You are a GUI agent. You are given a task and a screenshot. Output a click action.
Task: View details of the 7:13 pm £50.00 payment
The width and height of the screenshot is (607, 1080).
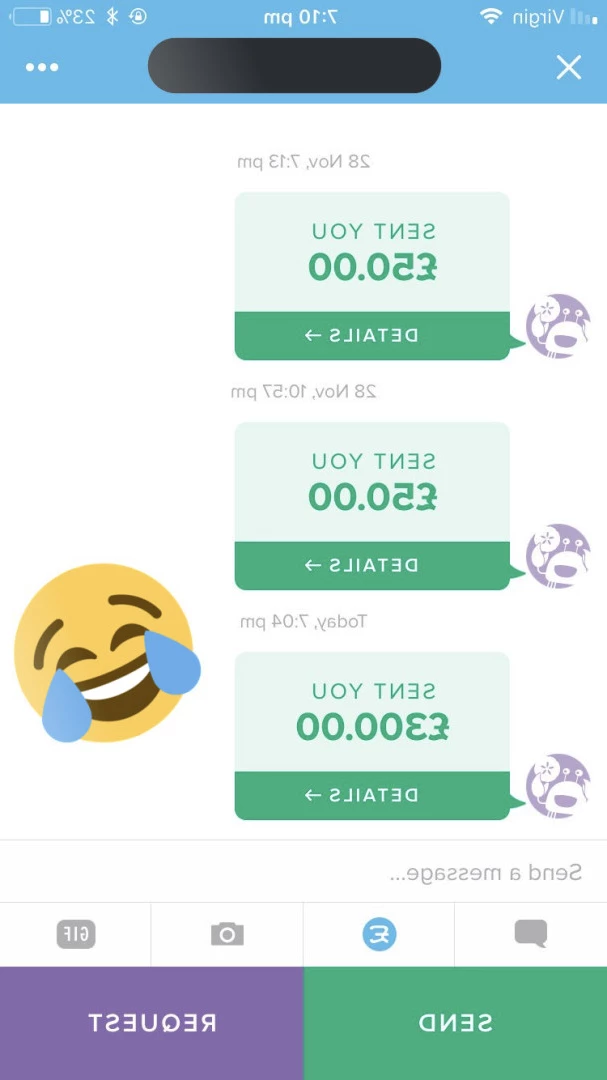click(372, 335)
